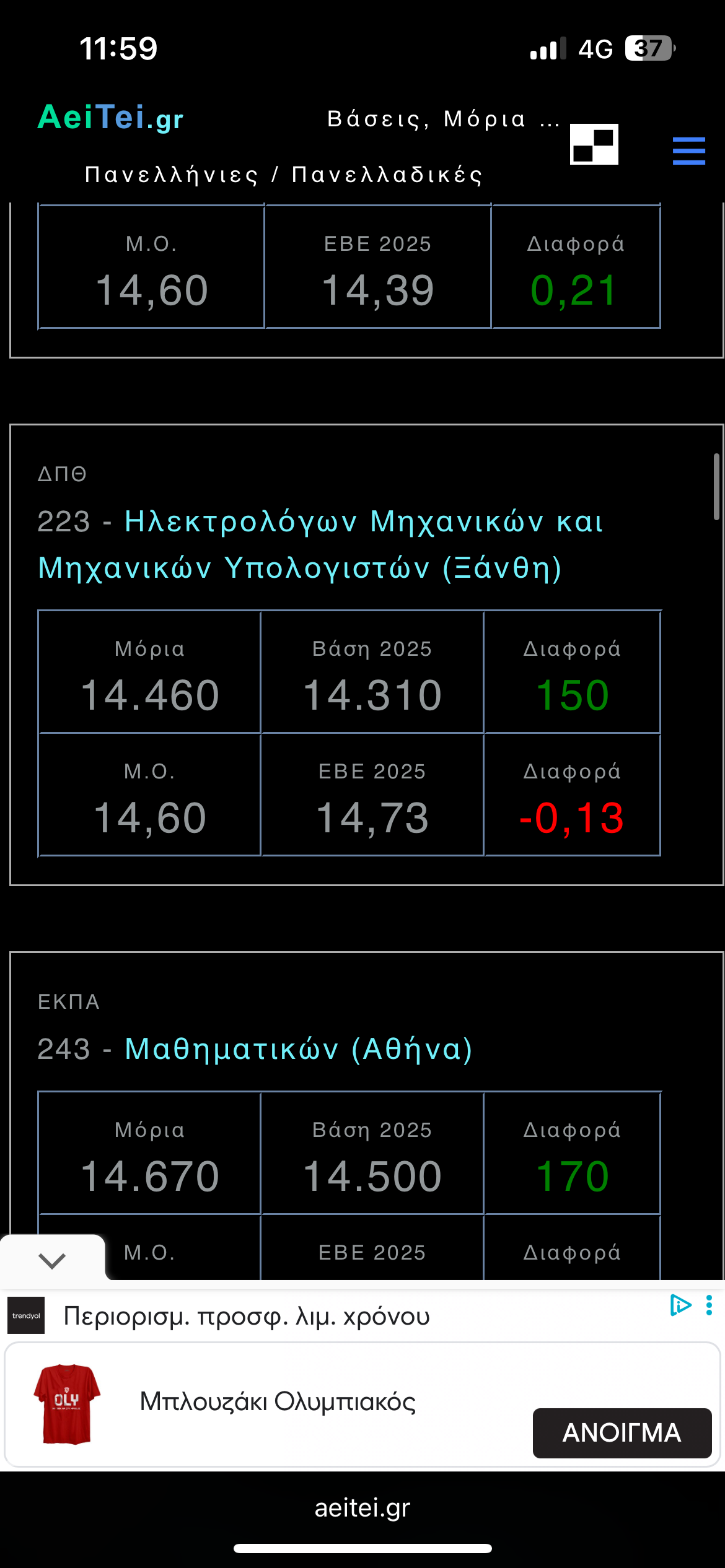
Task: Open the ad's three-dot options
Action: click(x=709, y=1305)
